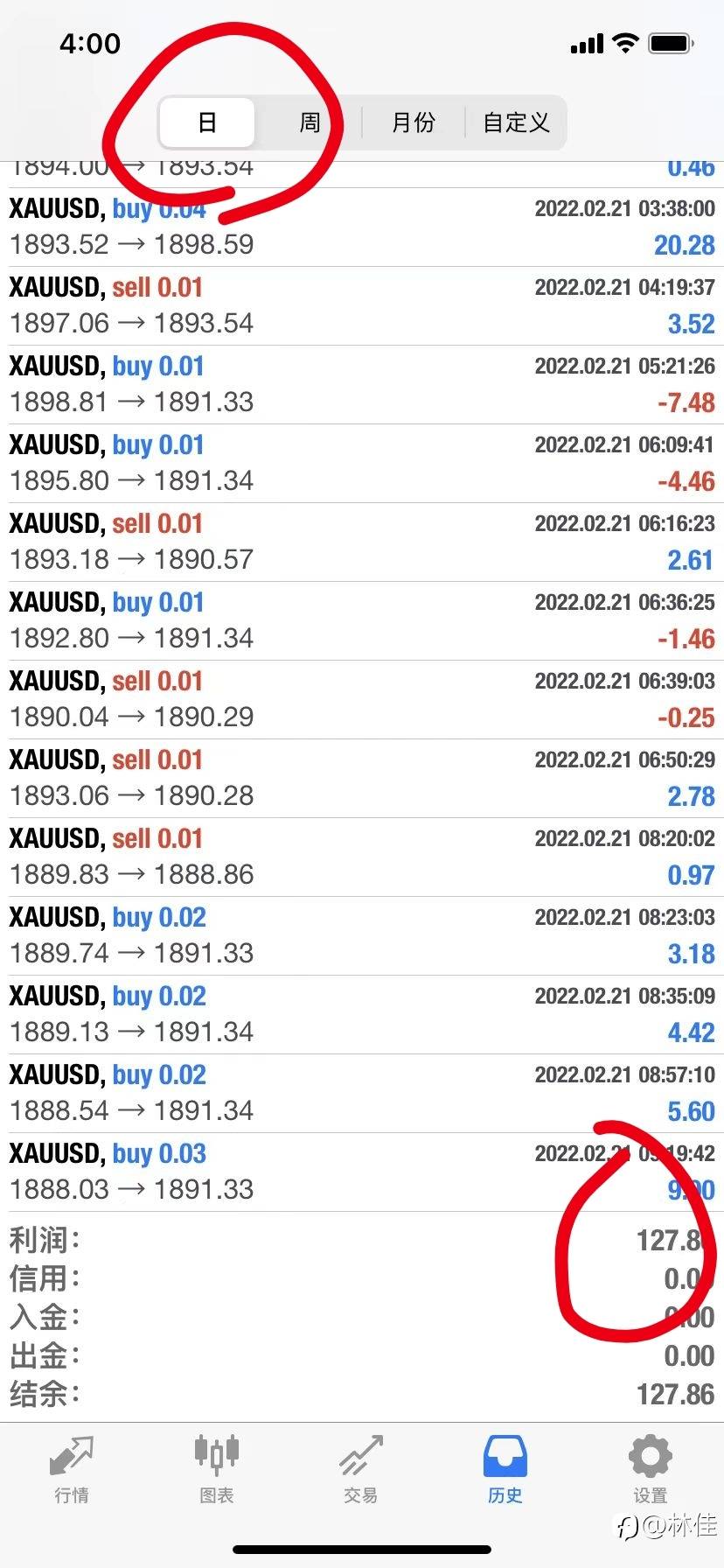The width and height of the screenshot is (724, 1568).
Task: Open the 行情 quotes tab
Action: (72, 1469)
